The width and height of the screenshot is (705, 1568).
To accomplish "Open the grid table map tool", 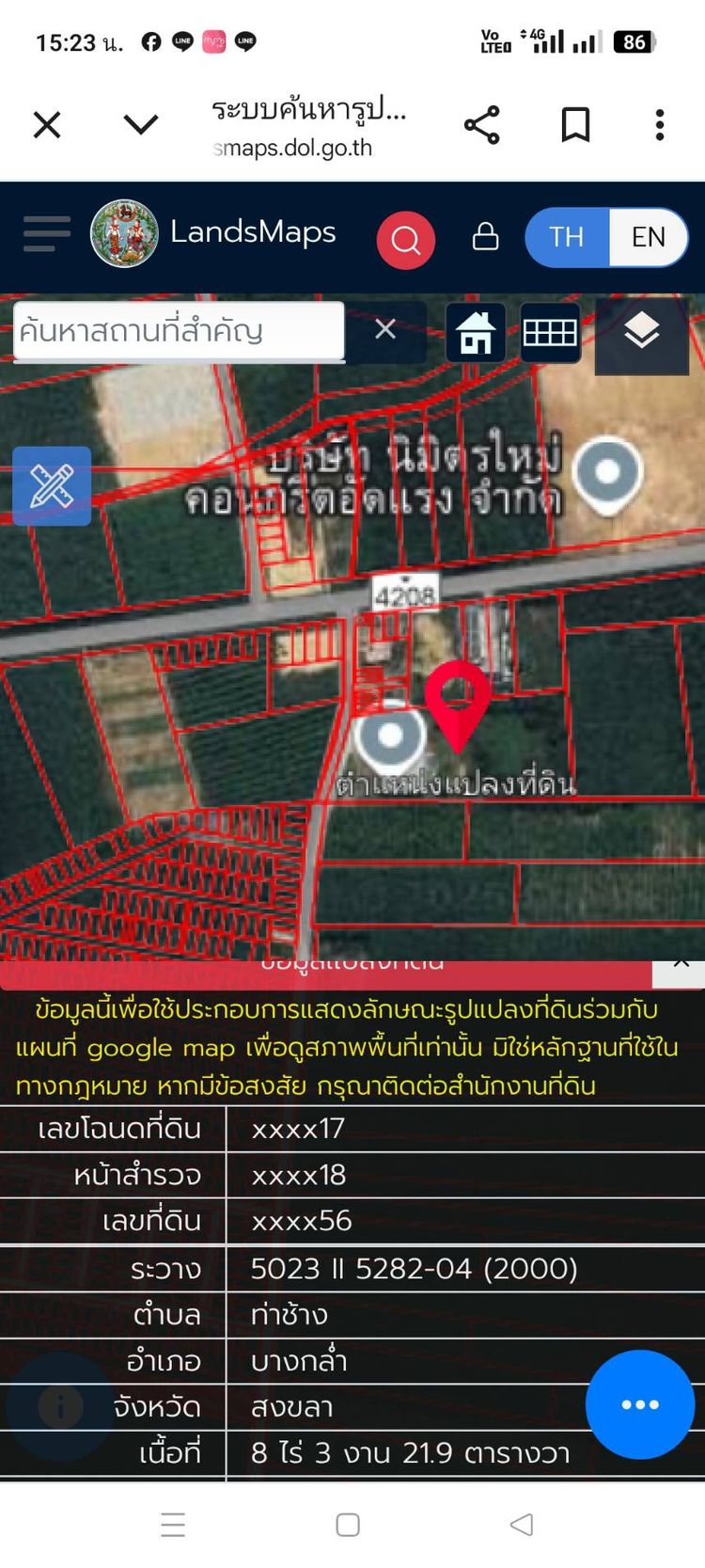I will coord(550,332).
